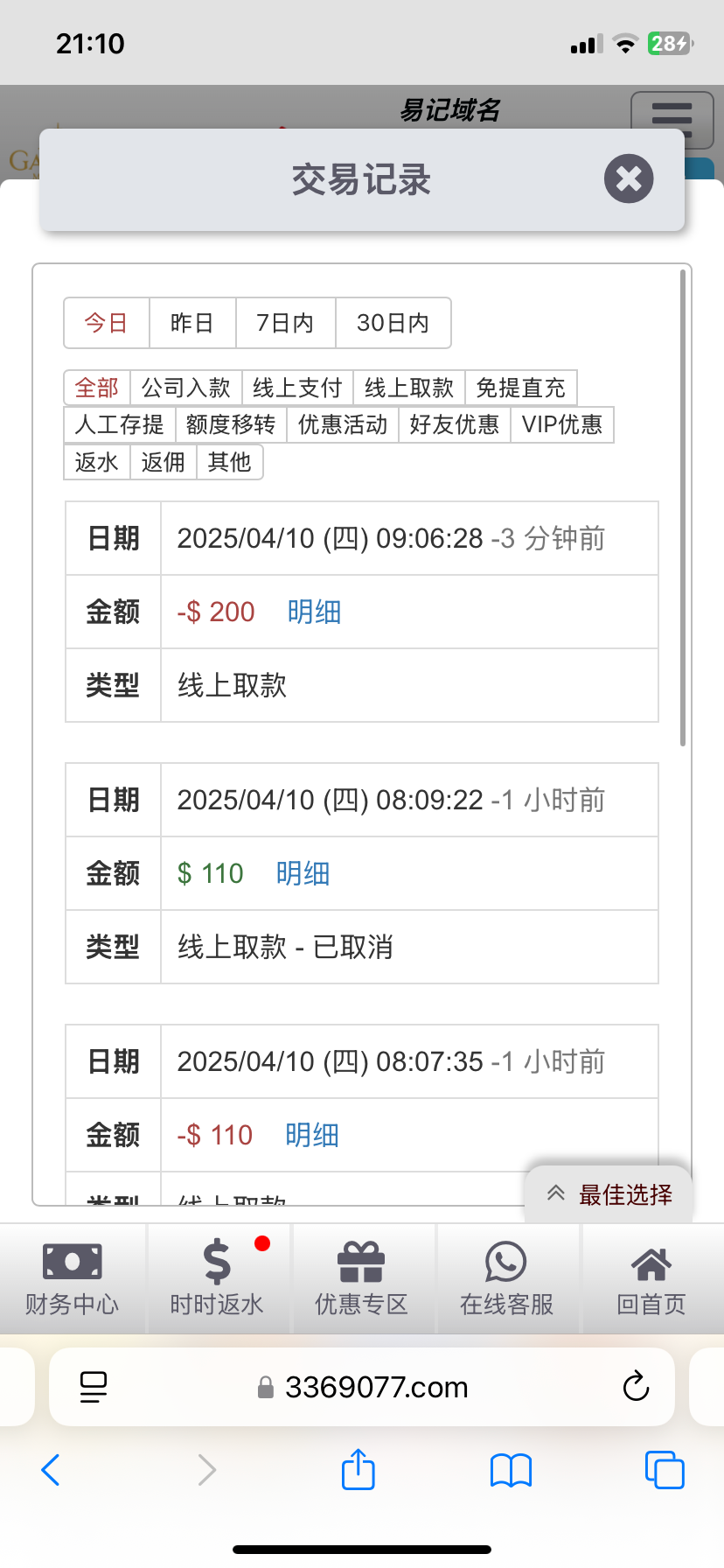Go to 财务中心 in bottom bar

click(x=72, y=1278)
